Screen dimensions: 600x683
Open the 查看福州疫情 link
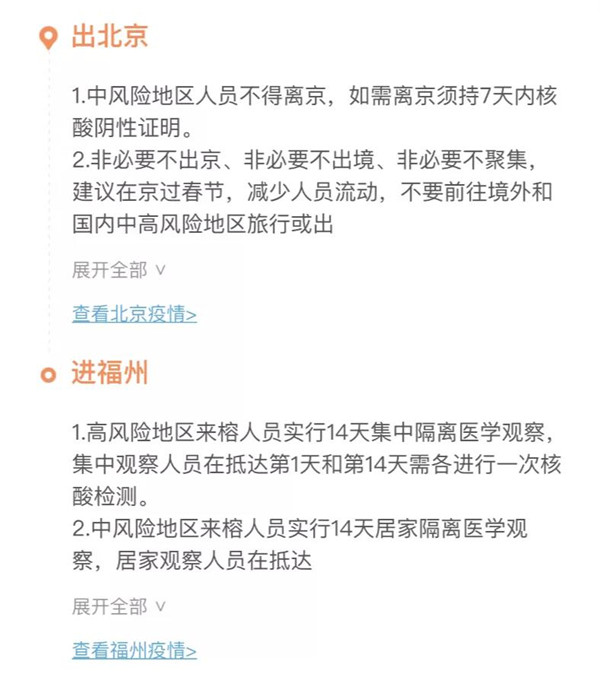[x=134, y=650]
